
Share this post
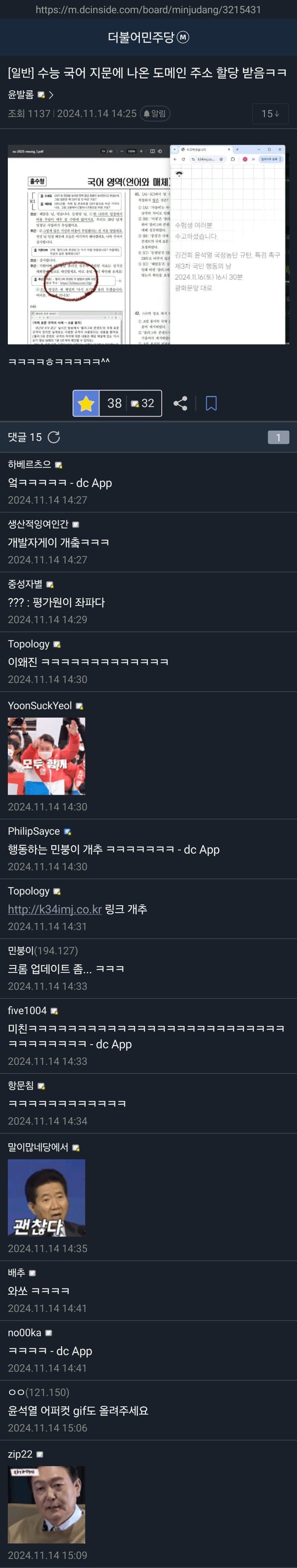pos(180,403)
